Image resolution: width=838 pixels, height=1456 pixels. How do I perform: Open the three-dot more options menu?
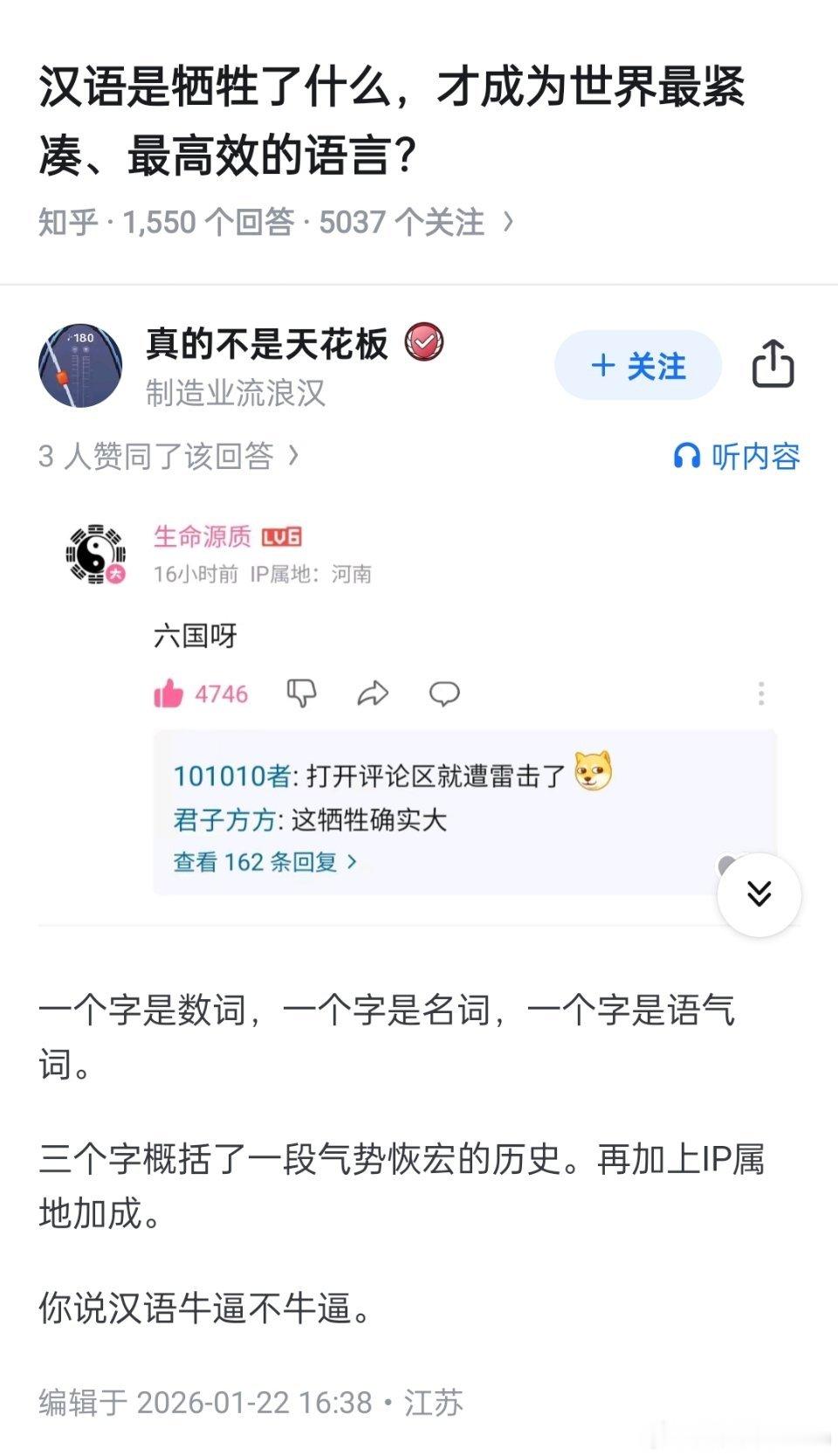click(x=763, y=690)
